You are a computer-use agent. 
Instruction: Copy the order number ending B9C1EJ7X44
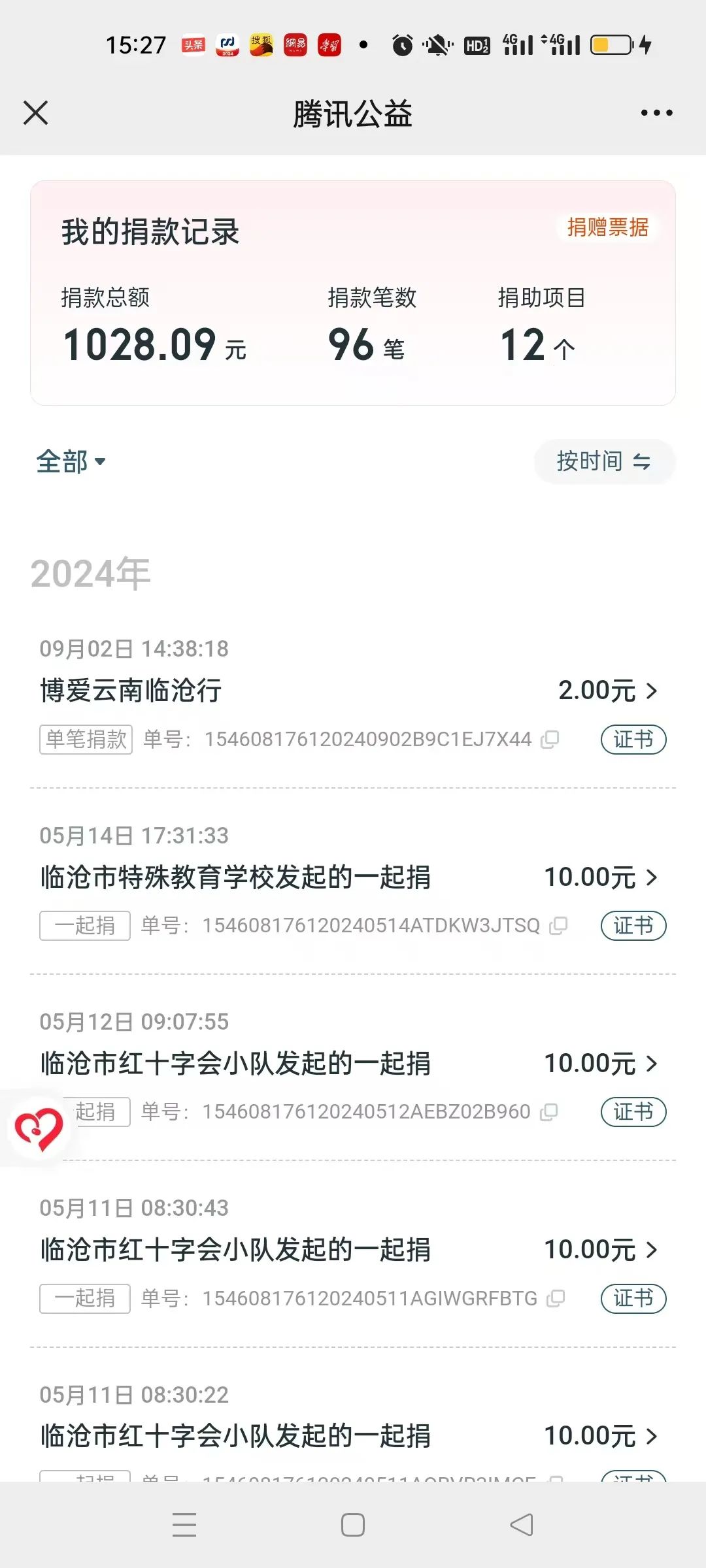[550, 740]
